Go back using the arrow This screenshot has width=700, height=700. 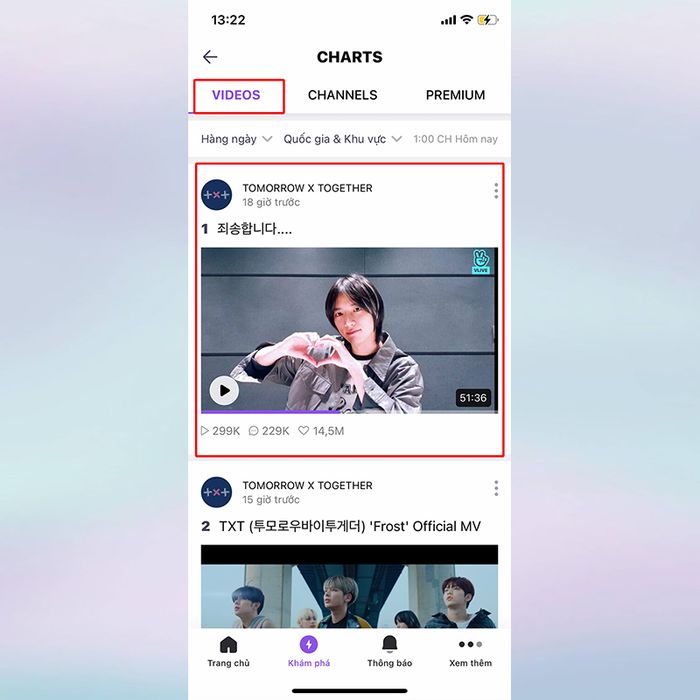210,57
